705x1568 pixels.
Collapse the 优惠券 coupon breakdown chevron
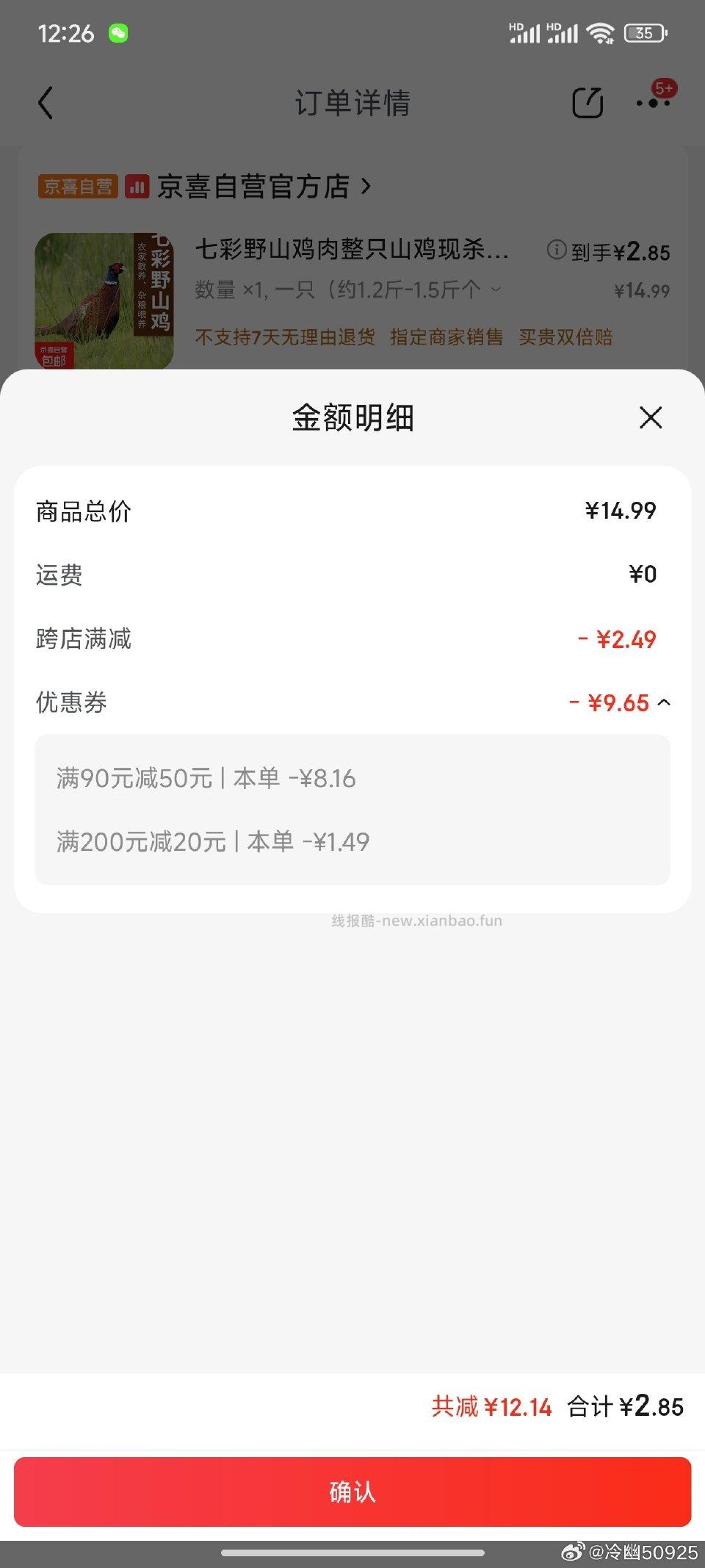click(665, 703)
